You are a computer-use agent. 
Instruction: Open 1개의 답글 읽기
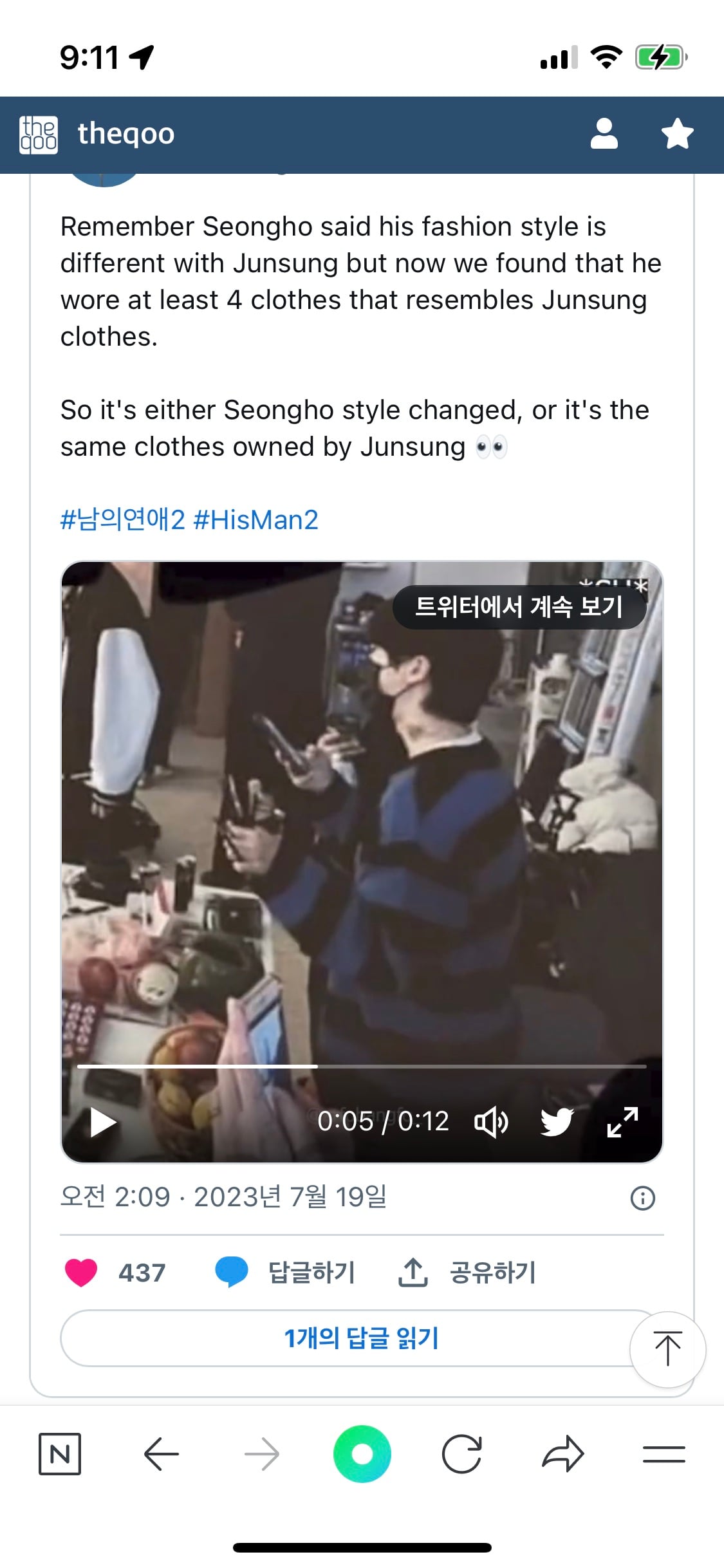pos(360,1338)
